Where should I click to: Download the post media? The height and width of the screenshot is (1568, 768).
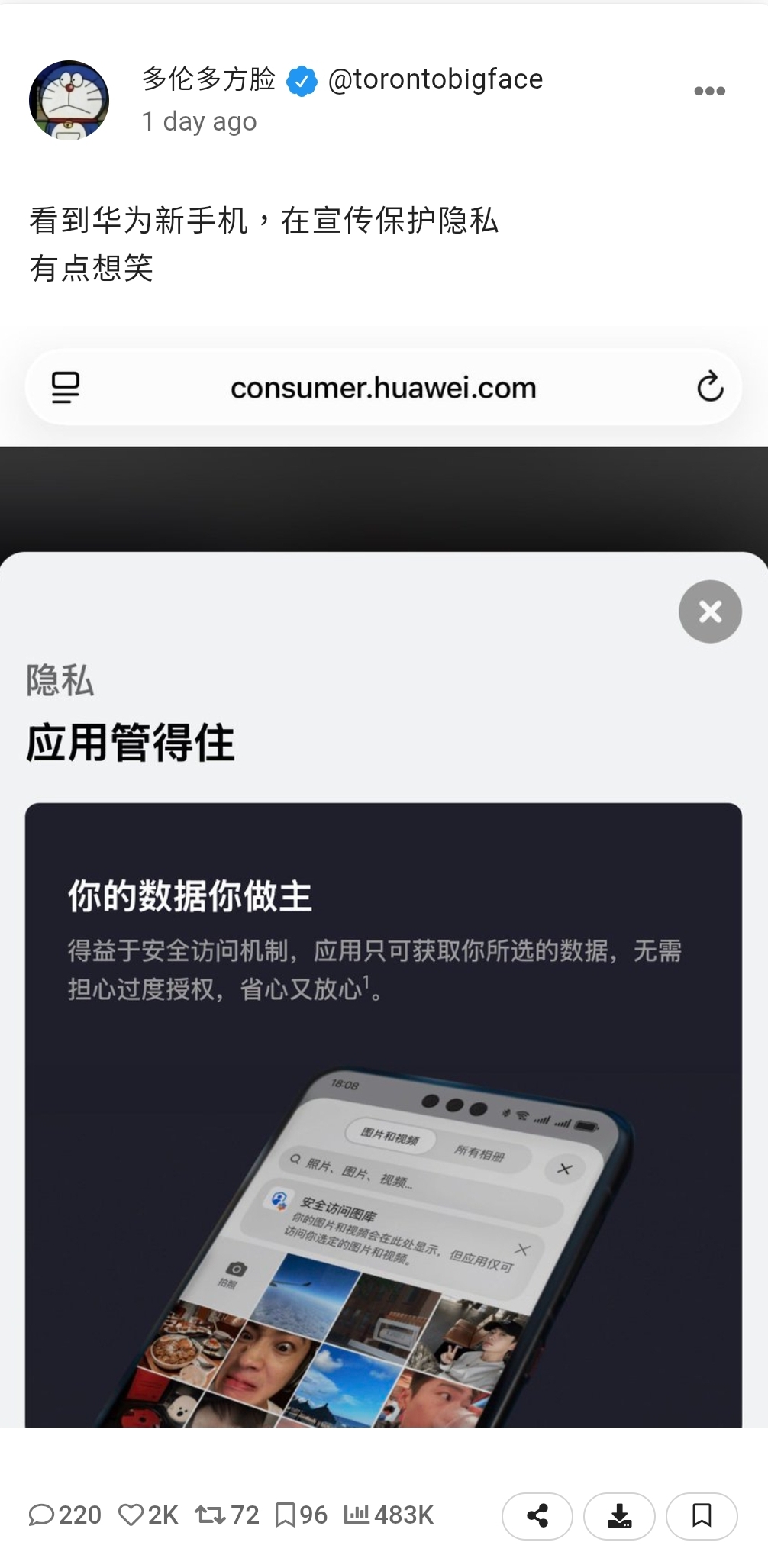point(619,1515)
